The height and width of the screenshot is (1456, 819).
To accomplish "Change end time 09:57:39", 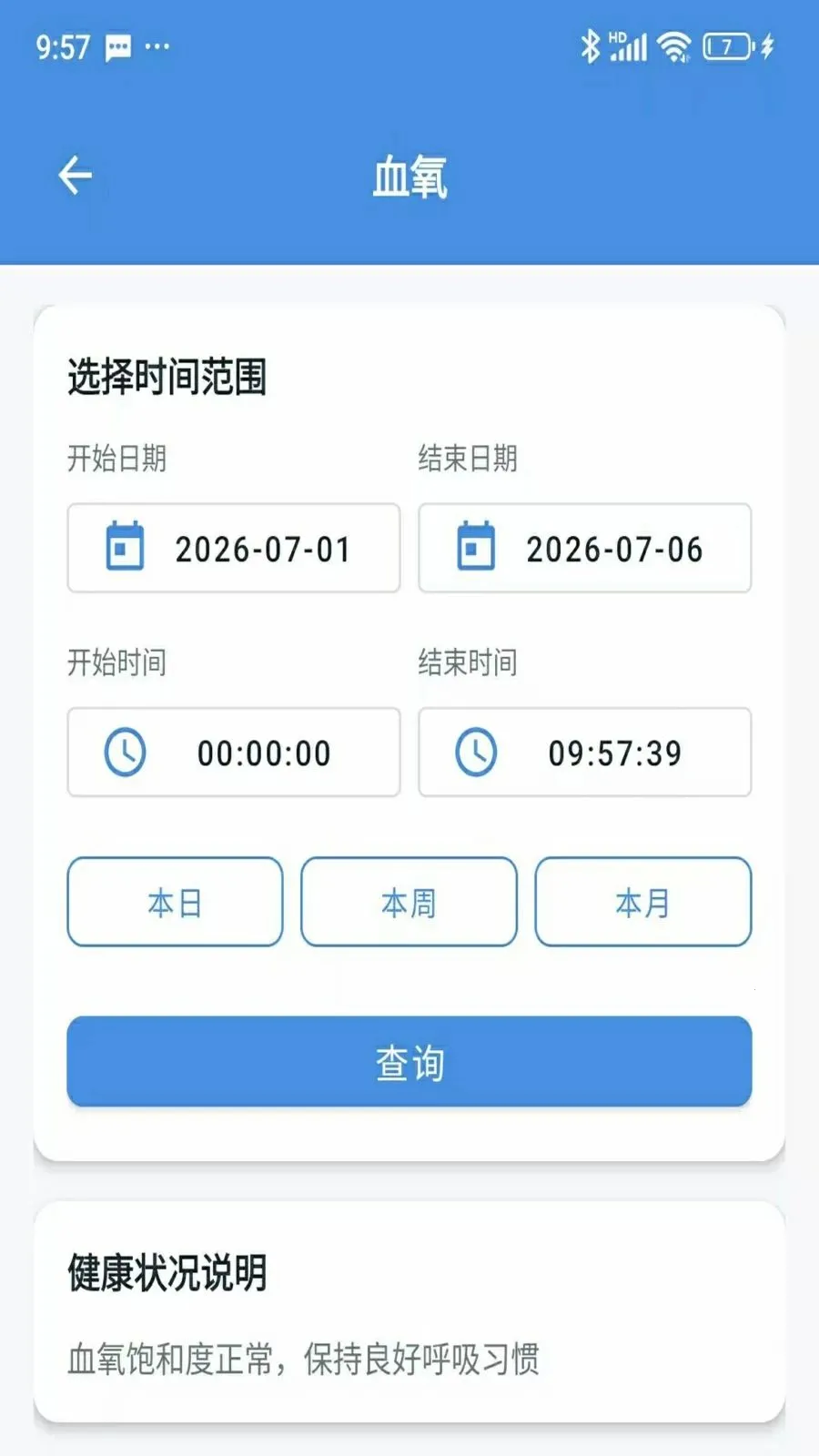I will click(x=585, y=752).
